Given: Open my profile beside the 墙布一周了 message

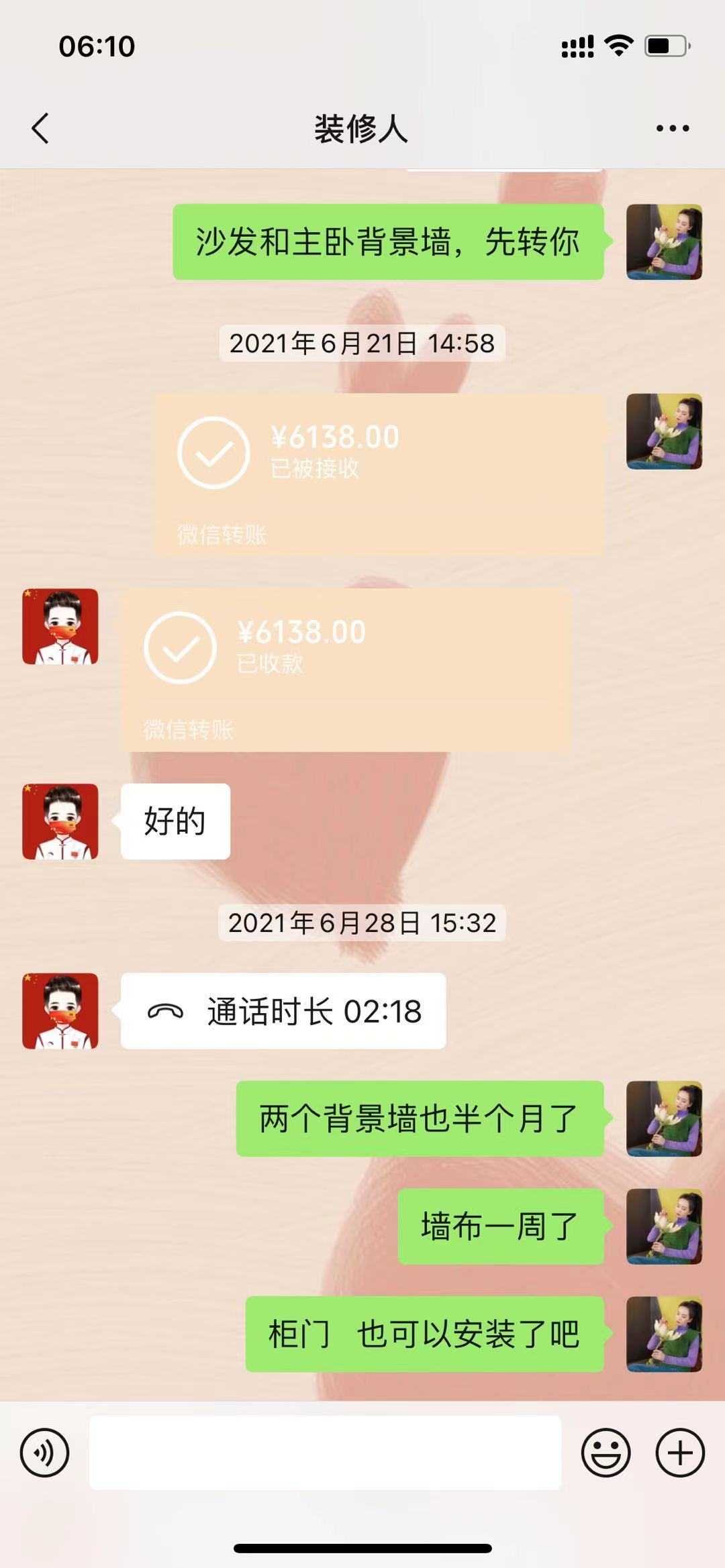Looking at the screenshot, I should pyautogui.click(x=664, y=1226).
